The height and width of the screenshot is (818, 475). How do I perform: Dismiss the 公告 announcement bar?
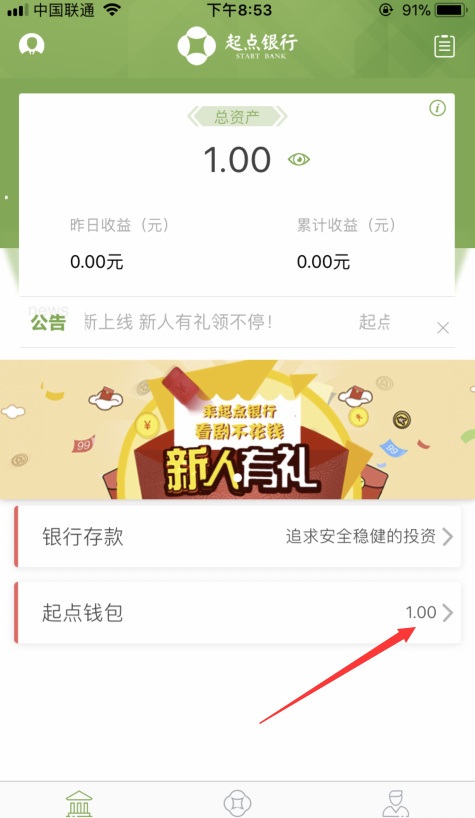[443, 328]
